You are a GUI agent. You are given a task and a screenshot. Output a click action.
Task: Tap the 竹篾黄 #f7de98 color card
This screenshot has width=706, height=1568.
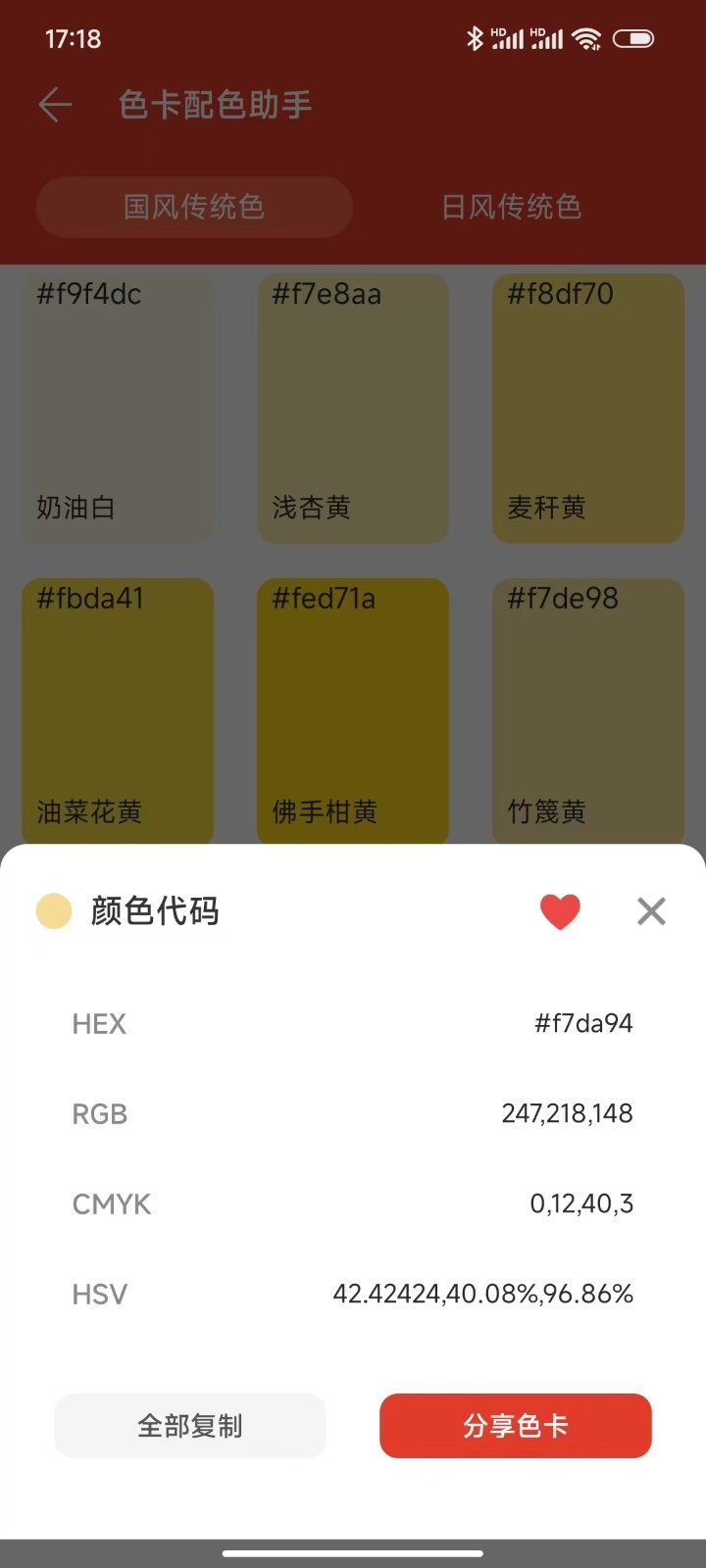pyautogui.click(x=588, y=711)
